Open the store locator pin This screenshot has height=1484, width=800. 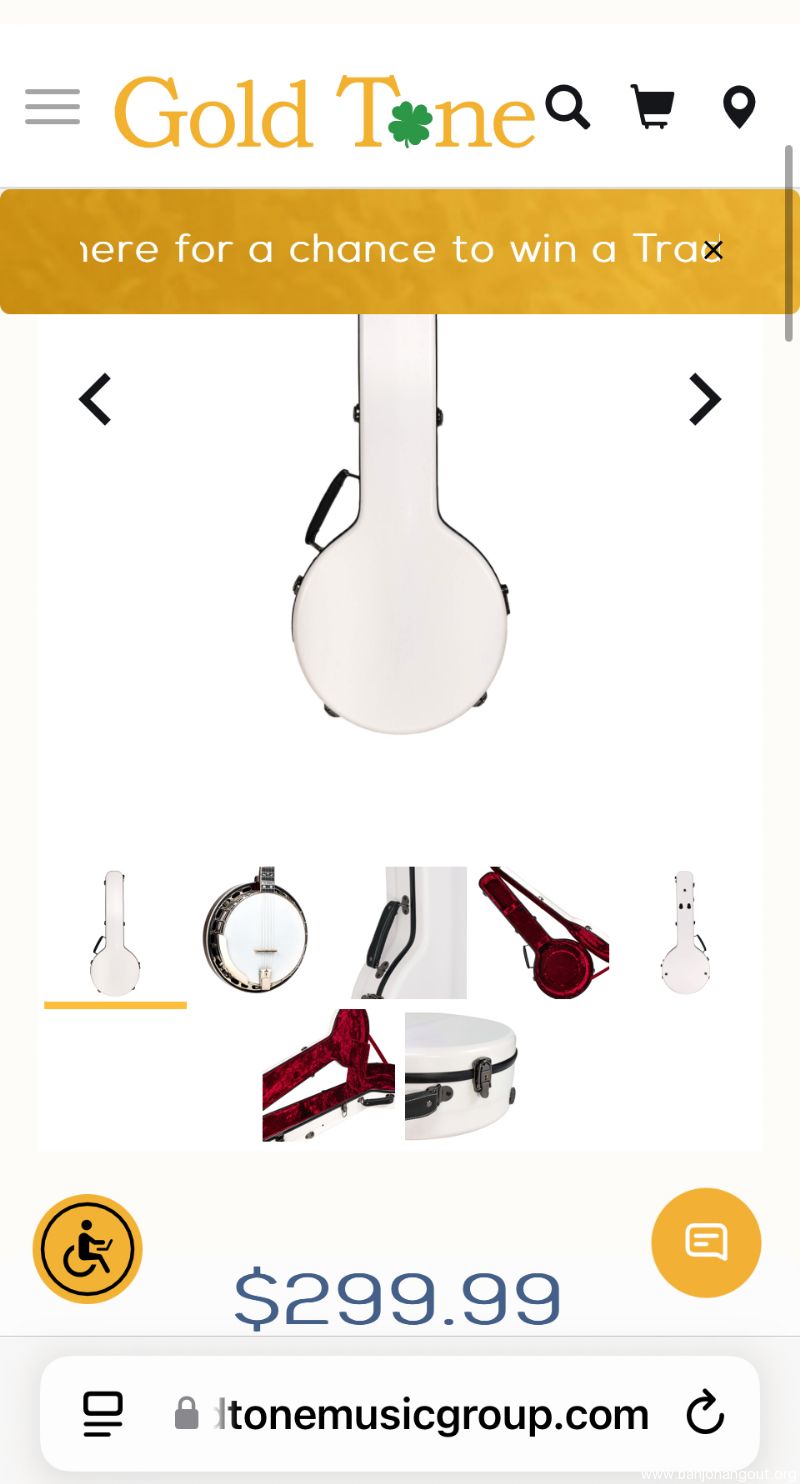(739, 107)
